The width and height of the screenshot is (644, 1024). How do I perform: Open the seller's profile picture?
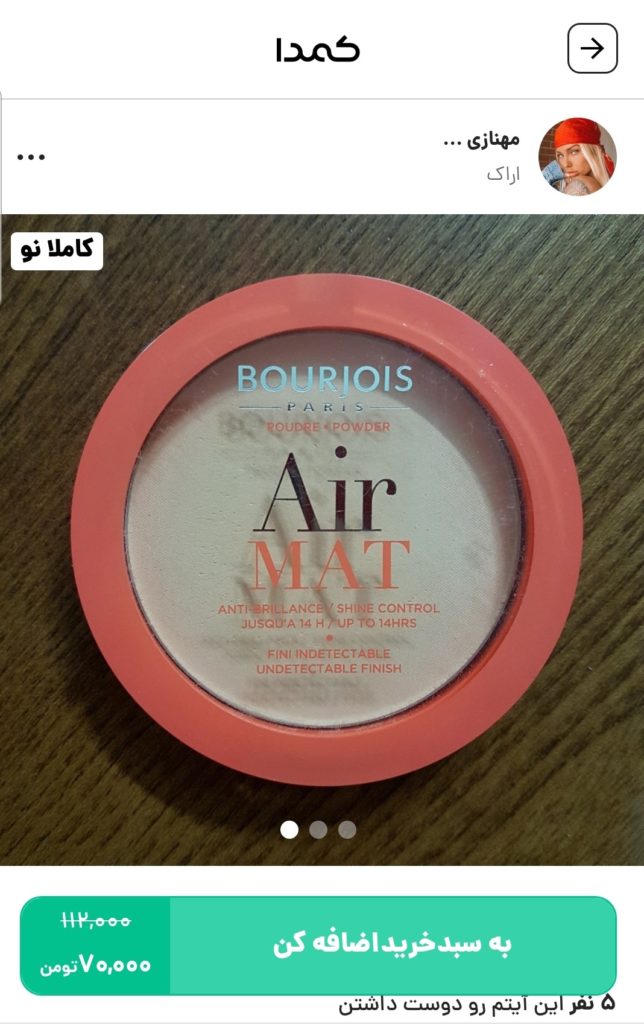577,156
